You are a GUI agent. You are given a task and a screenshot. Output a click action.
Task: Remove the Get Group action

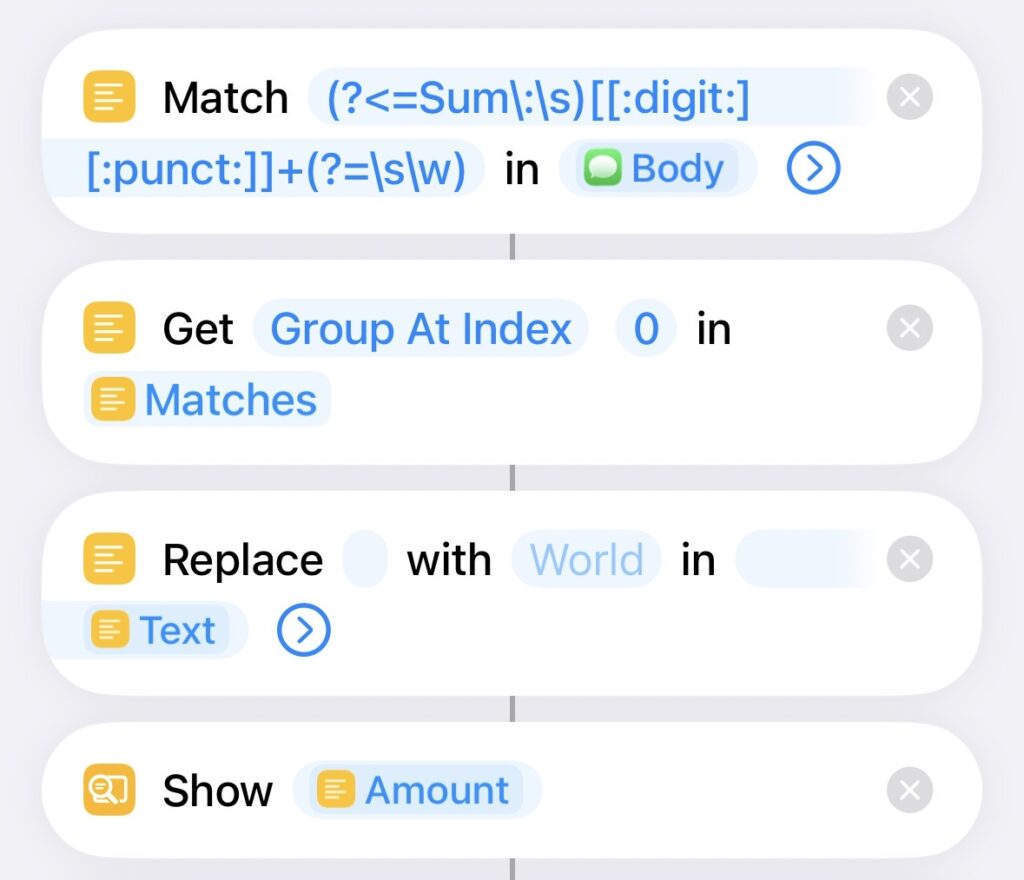point(909,329)
